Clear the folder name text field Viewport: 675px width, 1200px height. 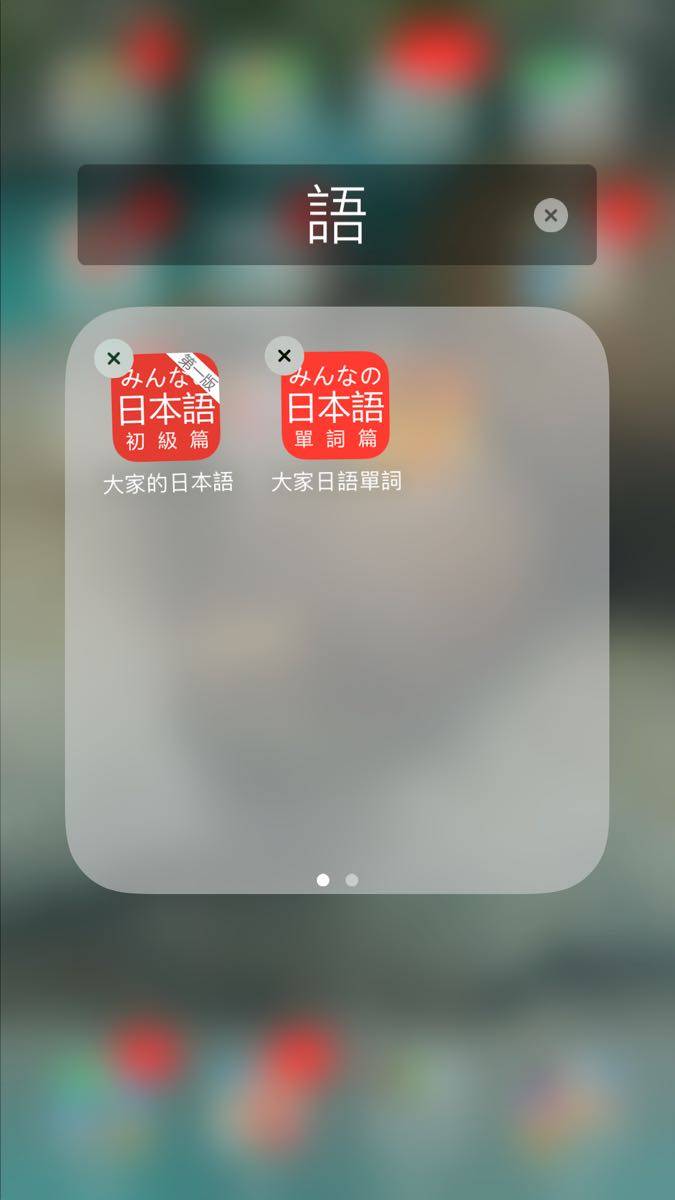click(550, 215)
